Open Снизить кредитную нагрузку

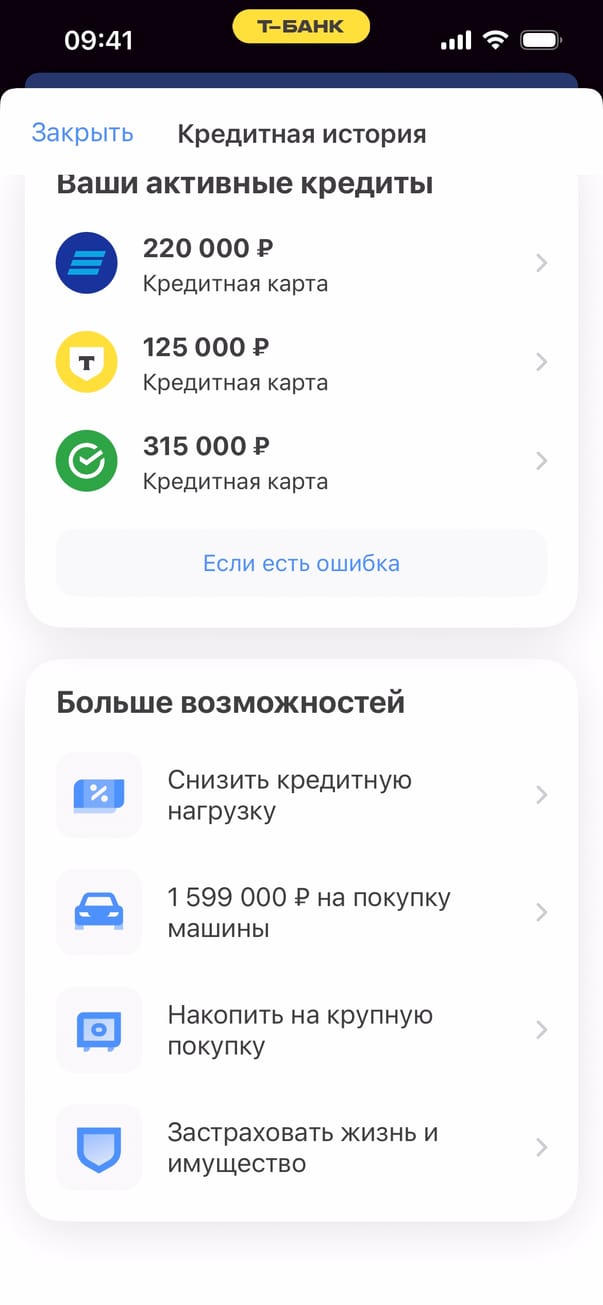(x=301, y=795)
